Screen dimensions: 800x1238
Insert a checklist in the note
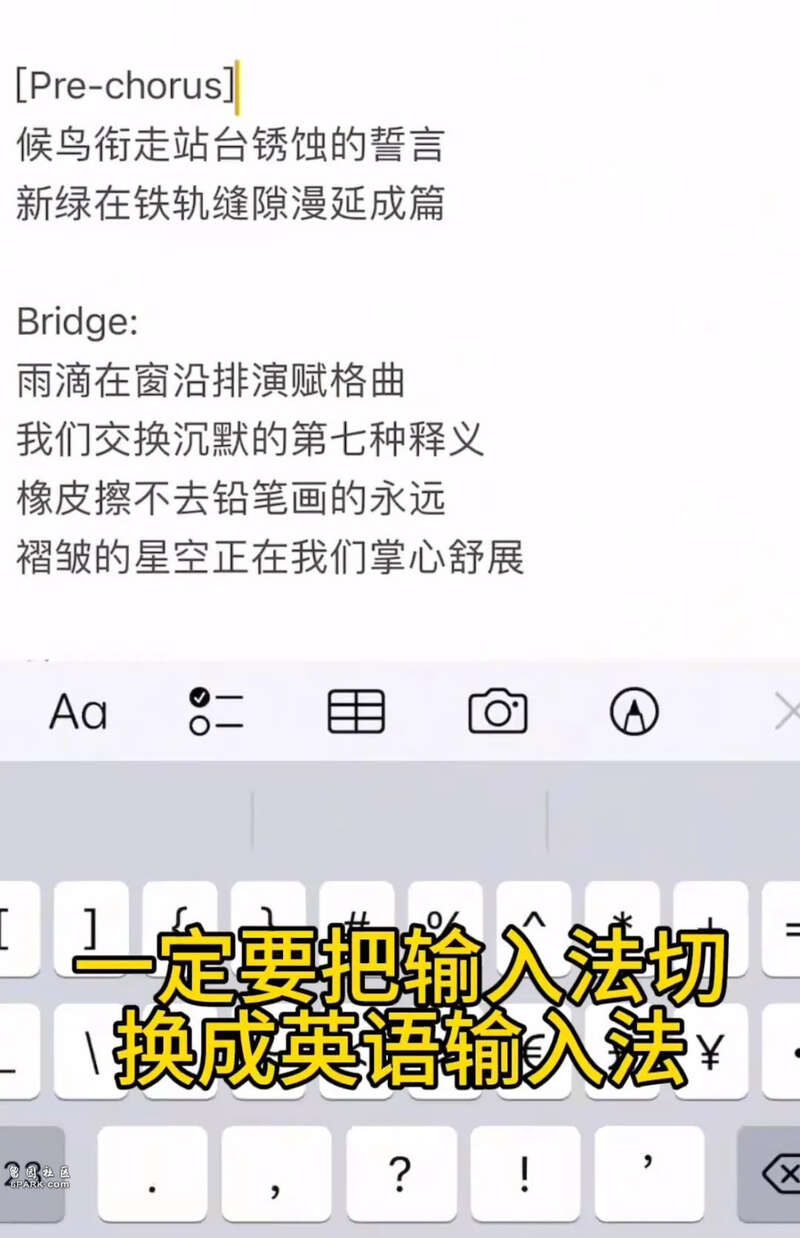coord(216,712)
